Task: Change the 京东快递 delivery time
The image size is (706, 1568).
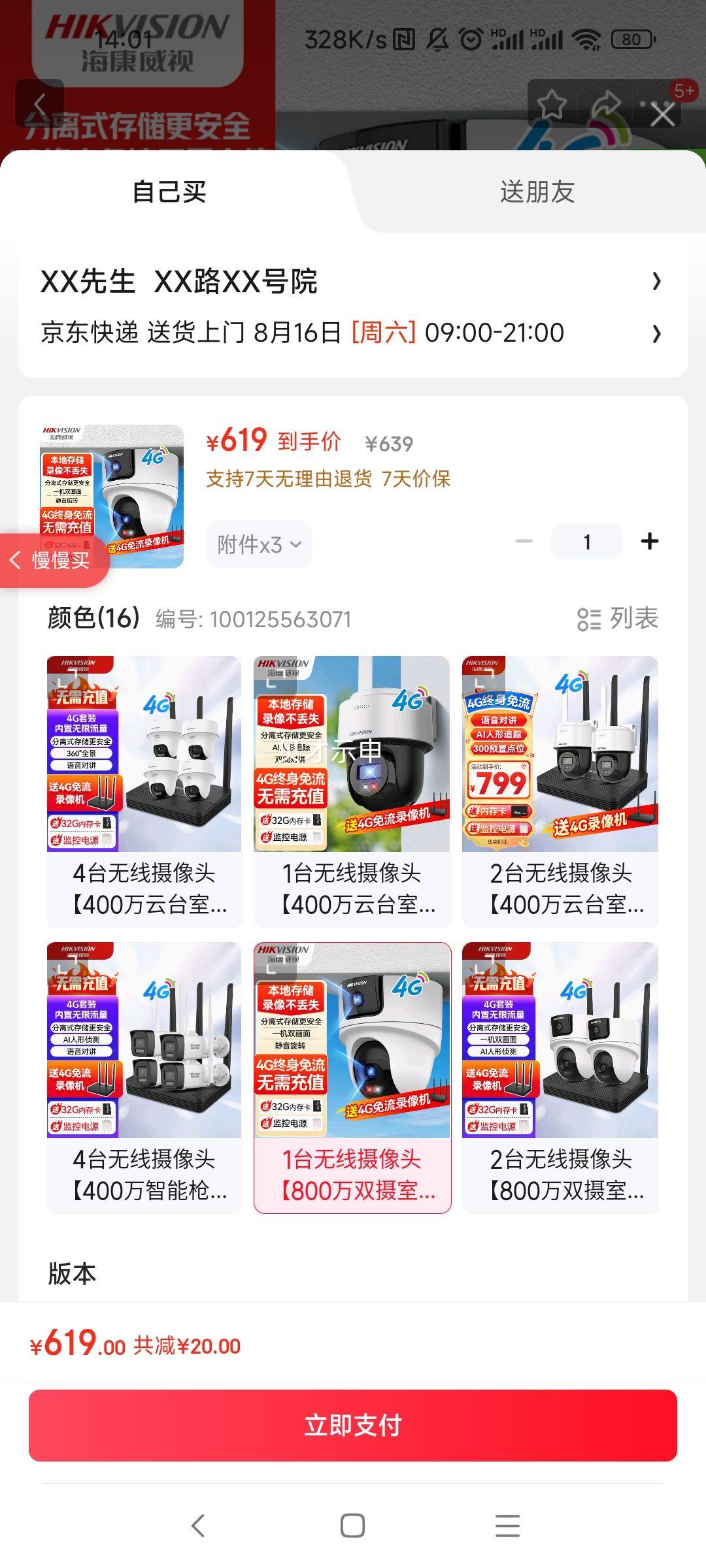Action: 352,333
